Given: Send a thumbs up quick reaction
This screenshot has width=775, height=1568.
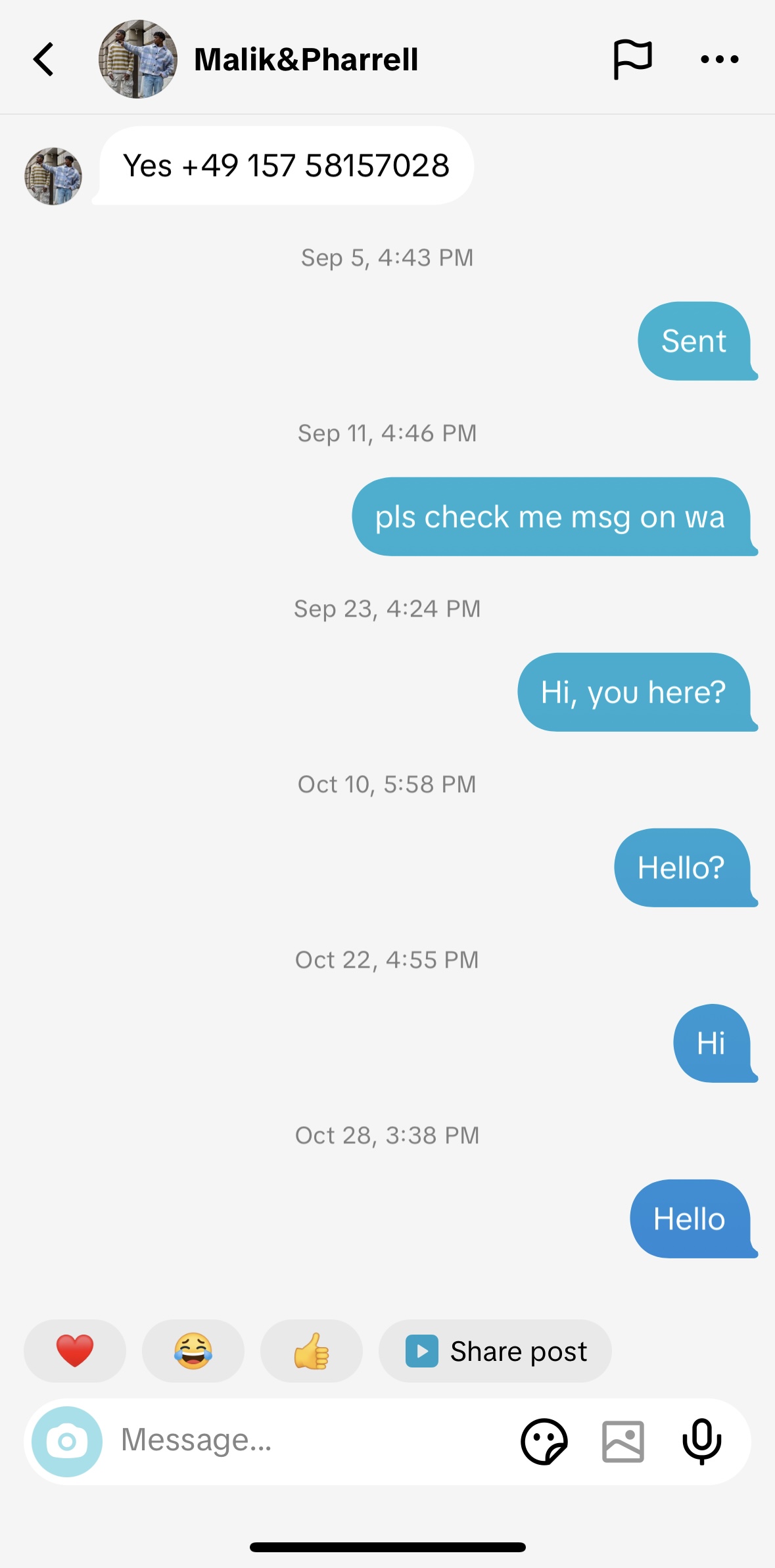Looking at the screenshot, I should click(312, 1351).
